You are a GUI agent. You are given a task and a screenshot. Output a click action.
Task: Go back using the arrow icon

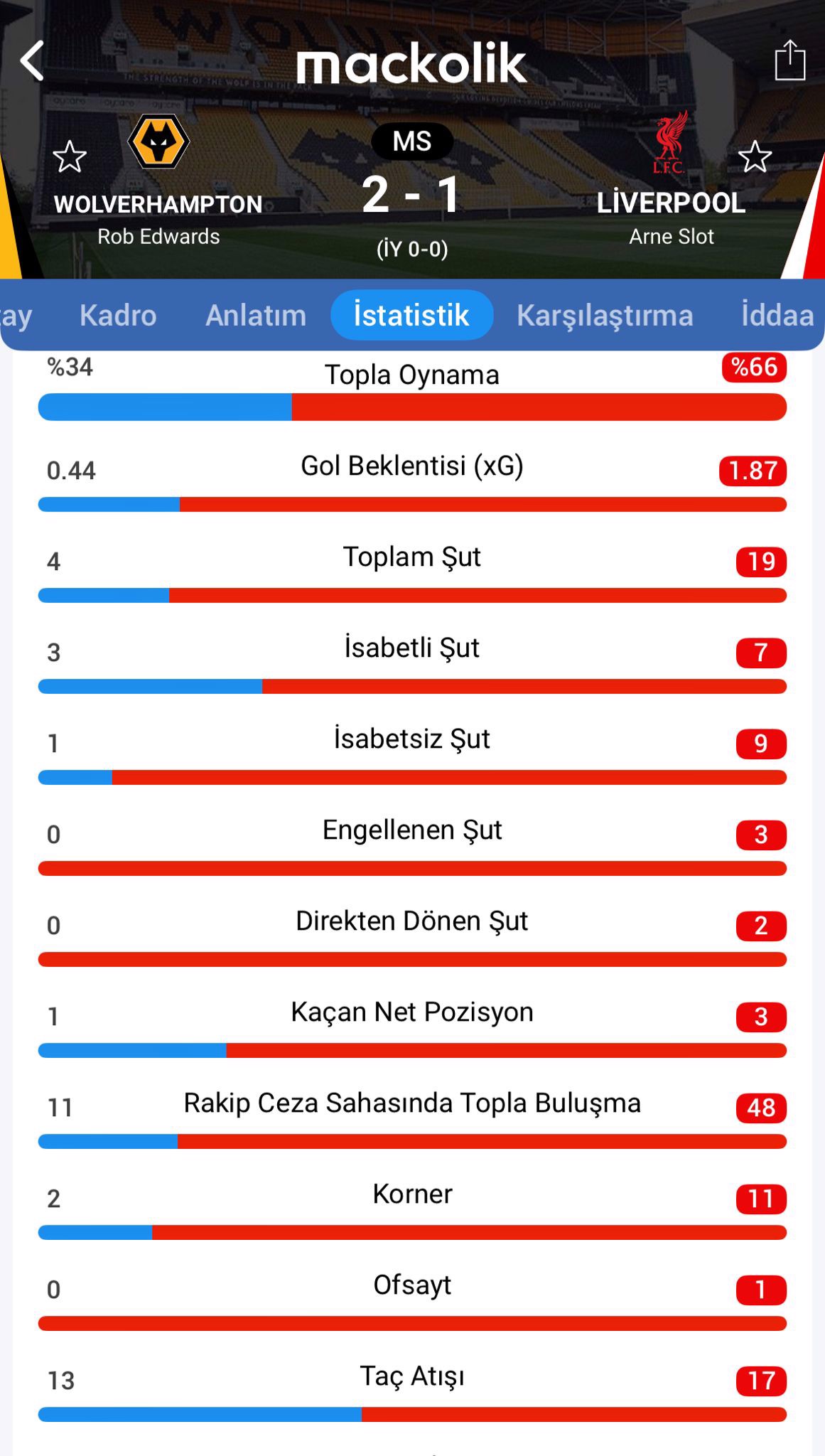click(33, 61)
